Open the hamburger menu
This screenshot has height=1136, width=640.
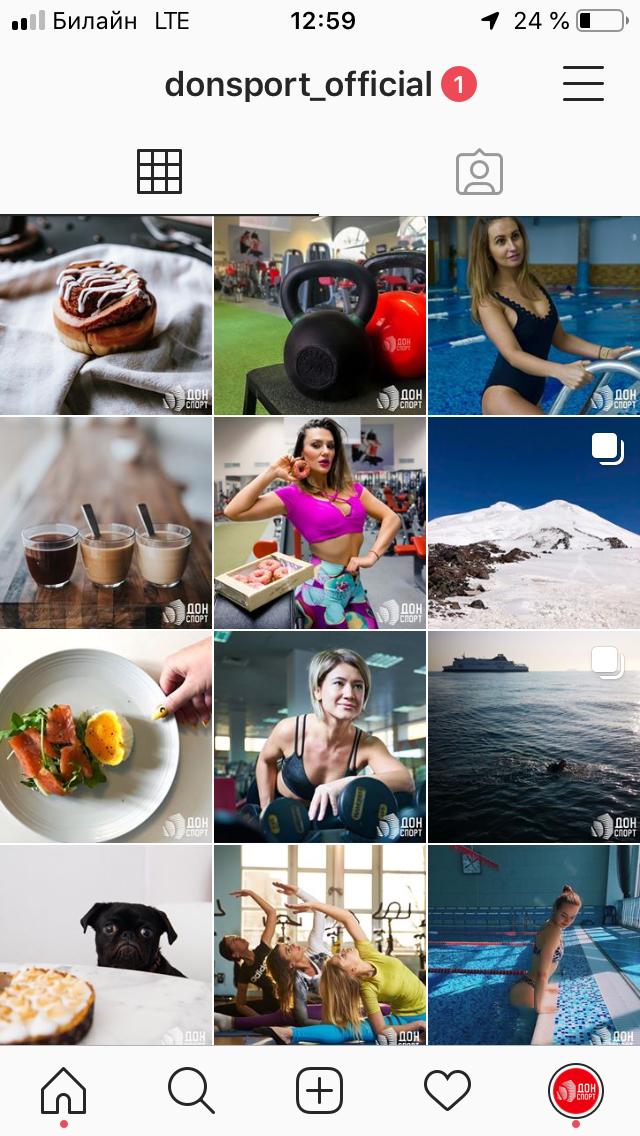[583, 84]
